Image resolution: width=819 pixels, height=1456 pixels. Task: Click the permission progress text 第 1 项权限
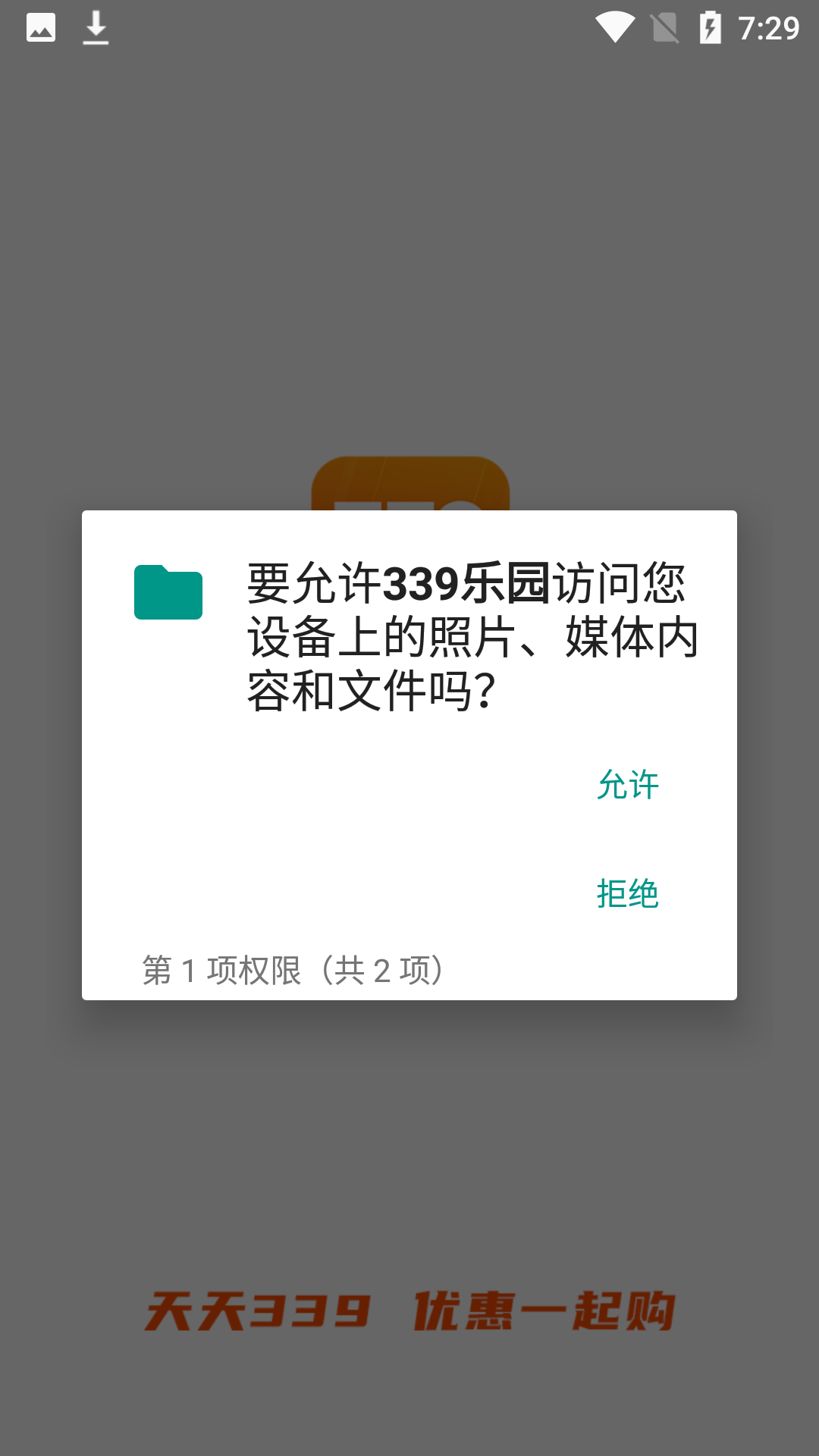tap(221, 968)
